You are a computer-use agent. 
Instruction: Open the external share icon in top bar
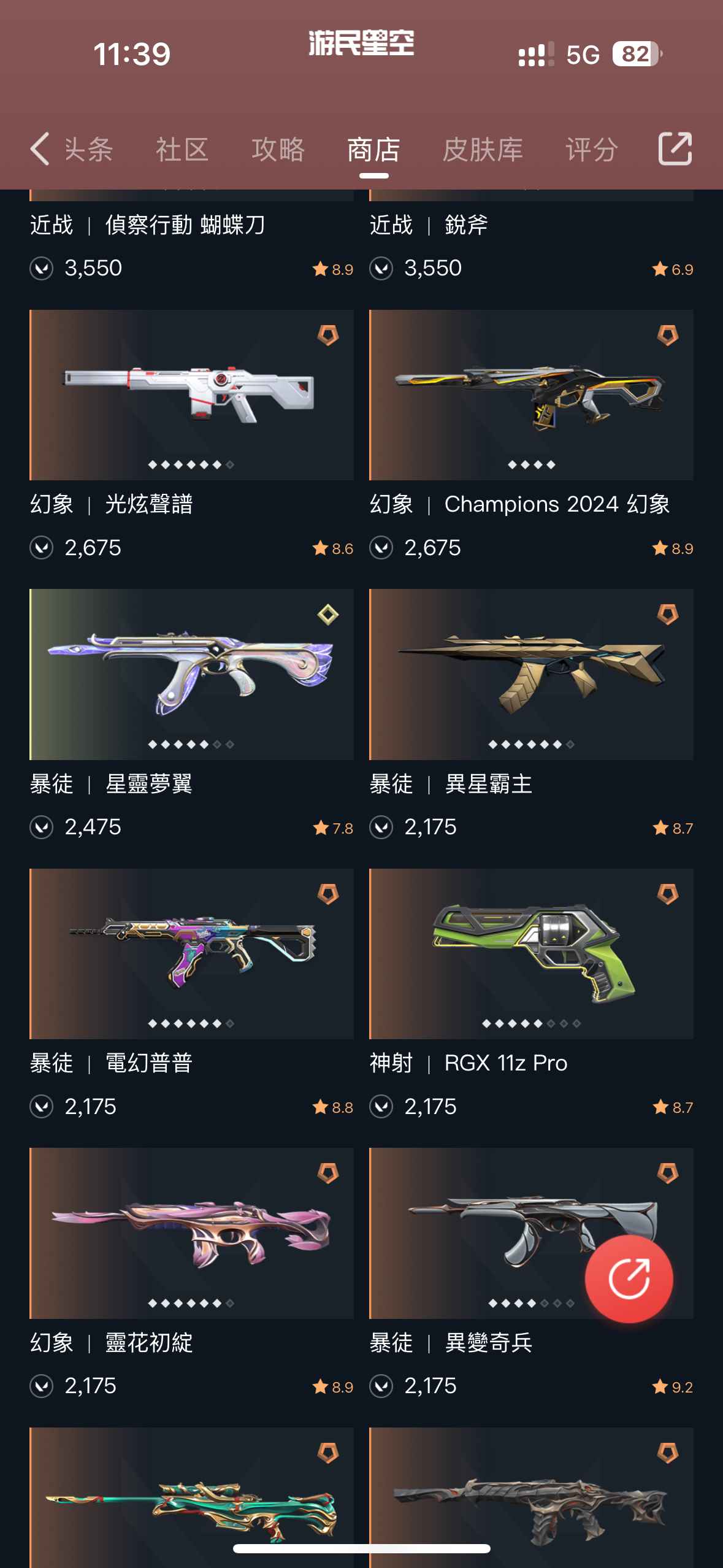[675, 149]
